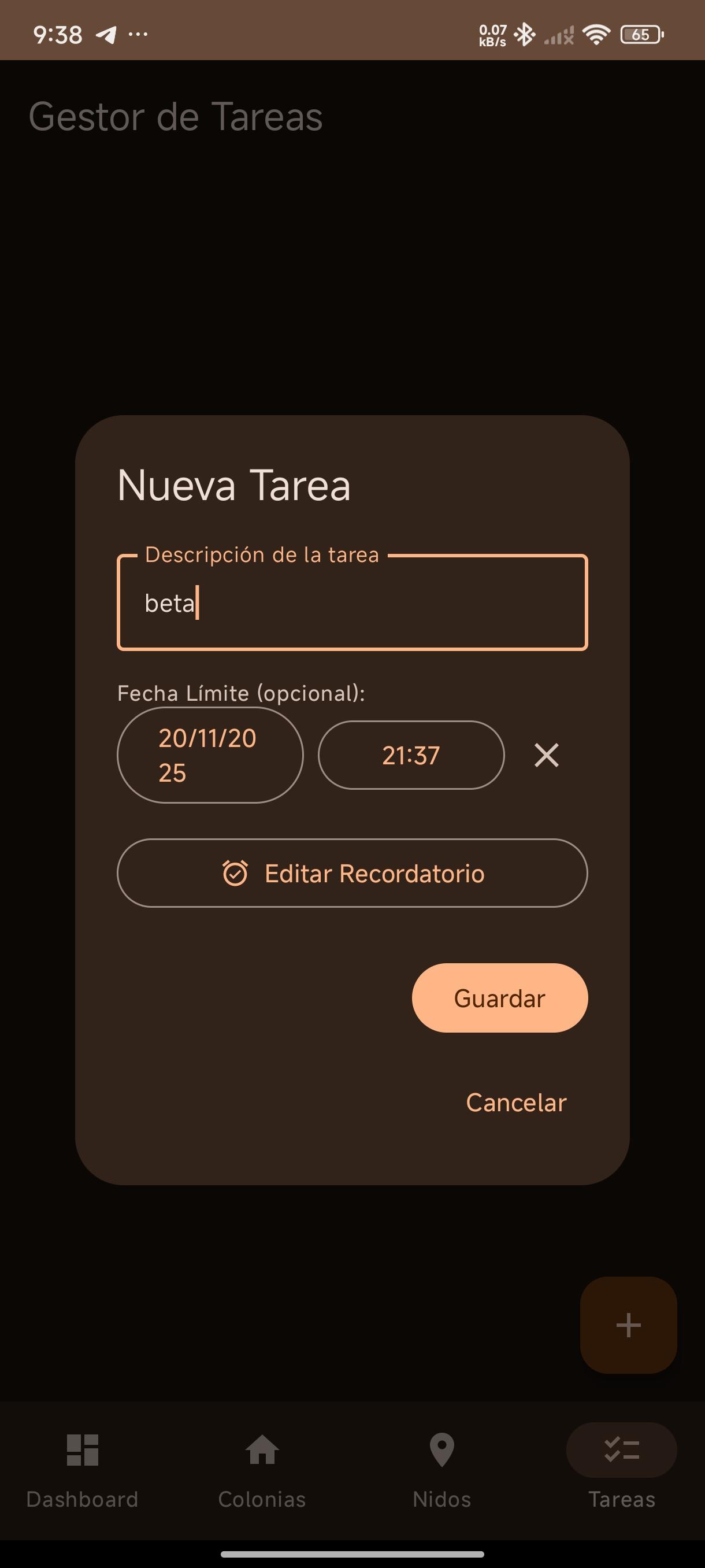The image size is (705, 1568).
Task: Clear the deadline with the X icon
Action: [546, 755]
